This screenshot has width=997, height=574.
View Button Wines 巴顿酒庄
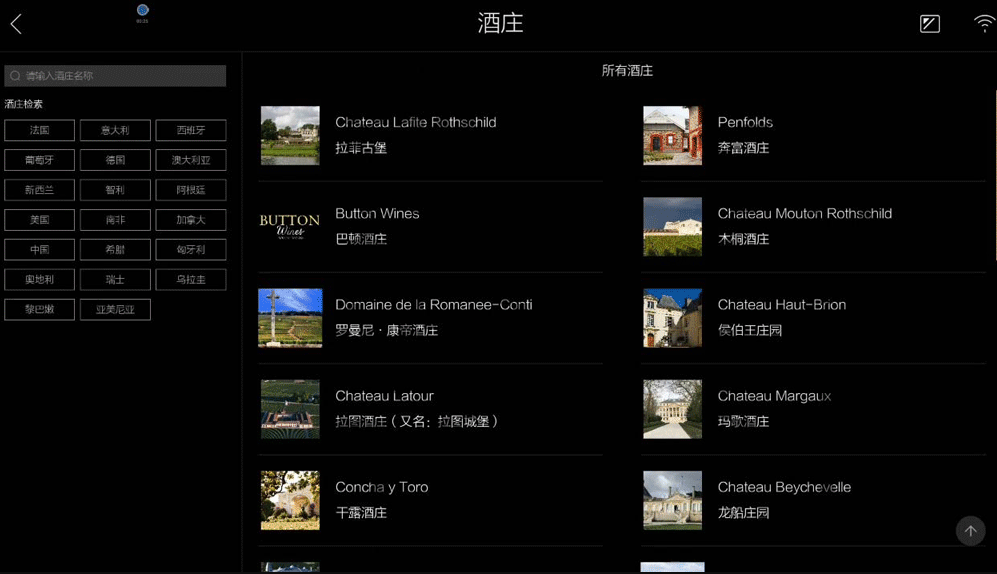(x=377, y=226)
